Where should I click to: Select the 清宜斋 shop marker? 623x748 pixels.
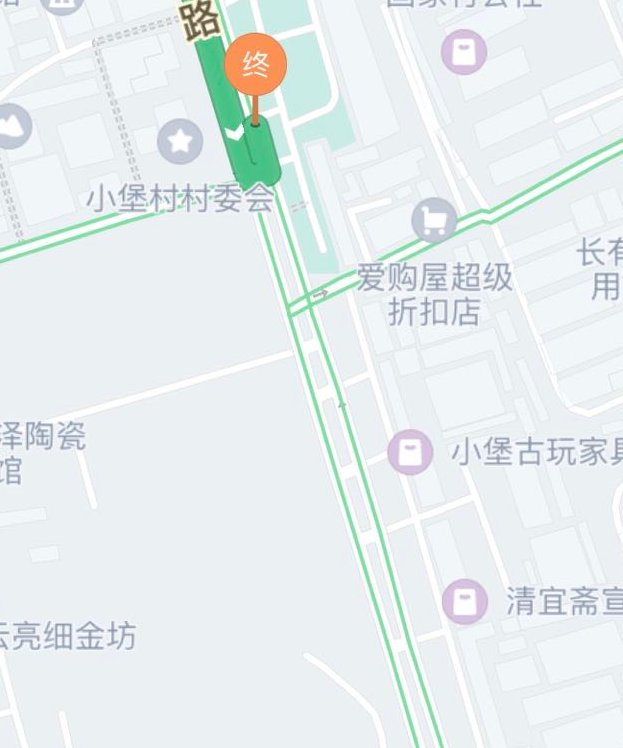point(465,601)
